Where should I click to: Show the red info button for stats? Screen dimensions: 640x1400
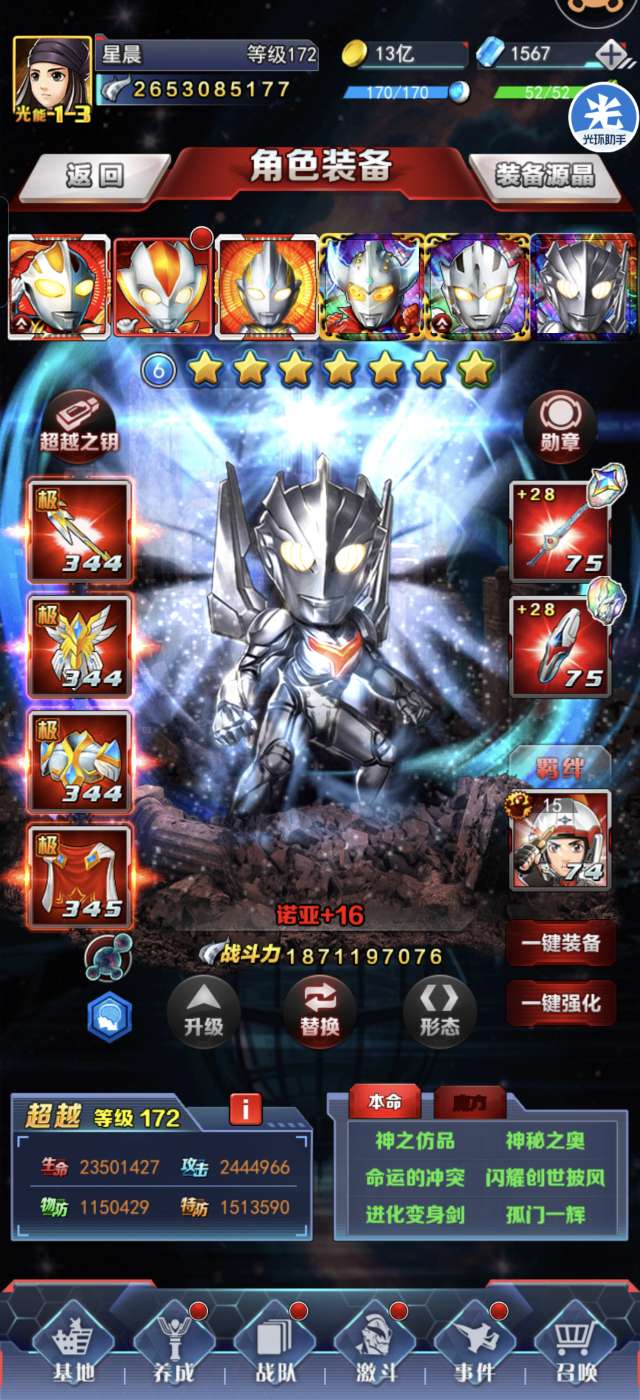pyautogui.click(x=245, y=1109)
